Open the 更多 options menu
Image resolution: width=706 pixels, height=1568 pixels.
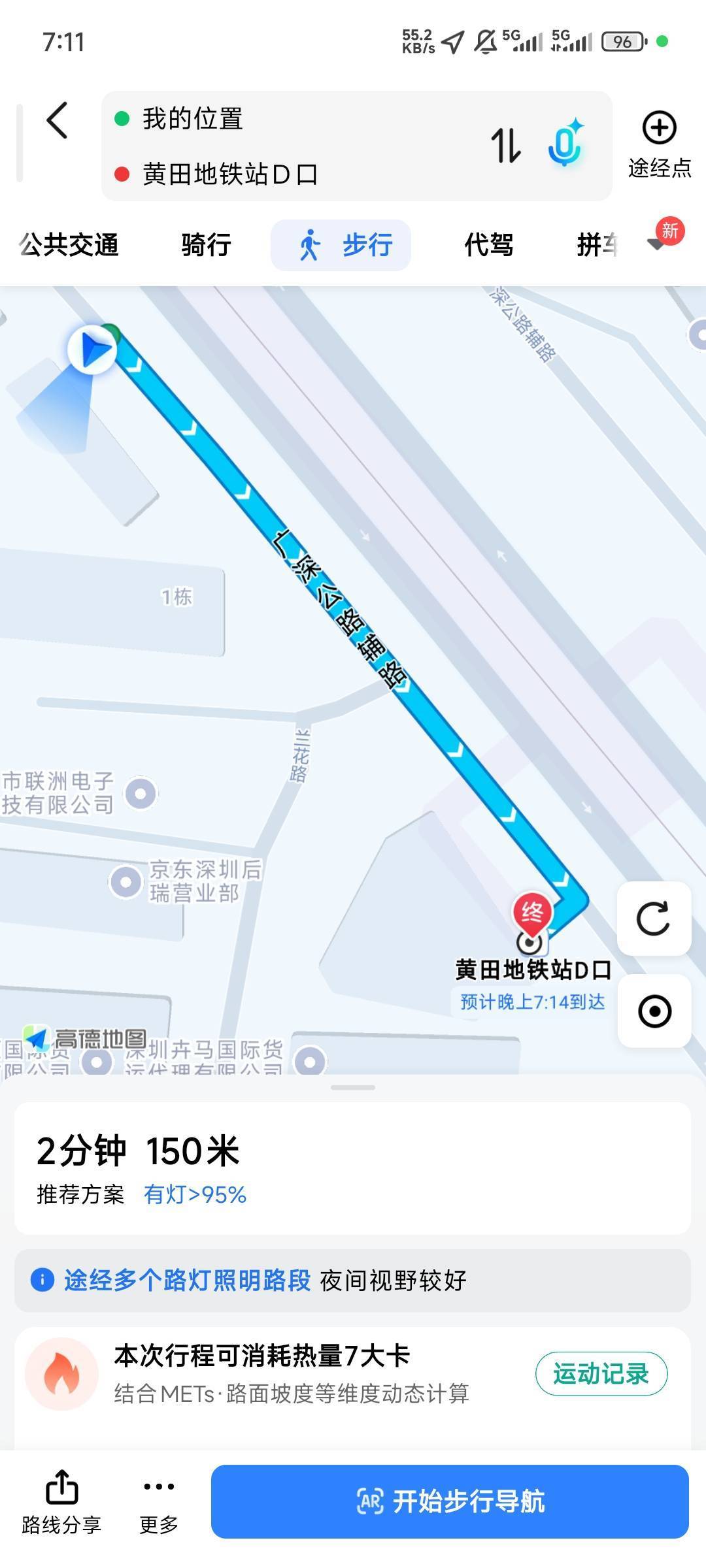[x=159, y=1501]
